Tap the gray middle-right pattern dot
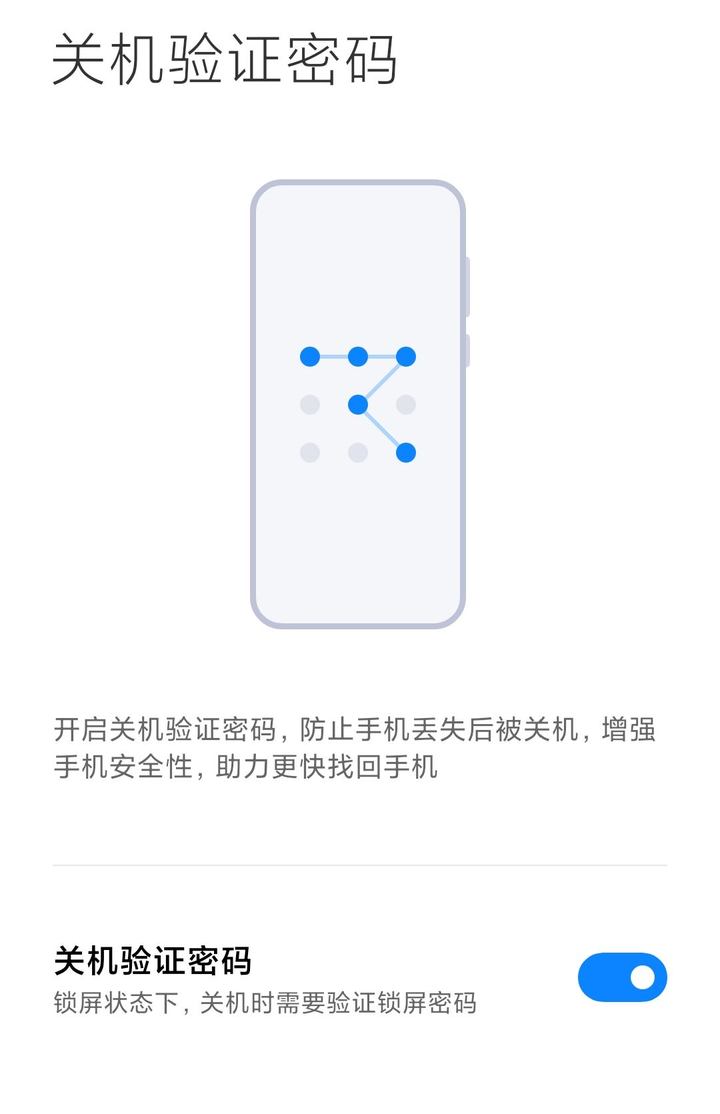Viewport: 720px width, 1114px height. point(405,404)
